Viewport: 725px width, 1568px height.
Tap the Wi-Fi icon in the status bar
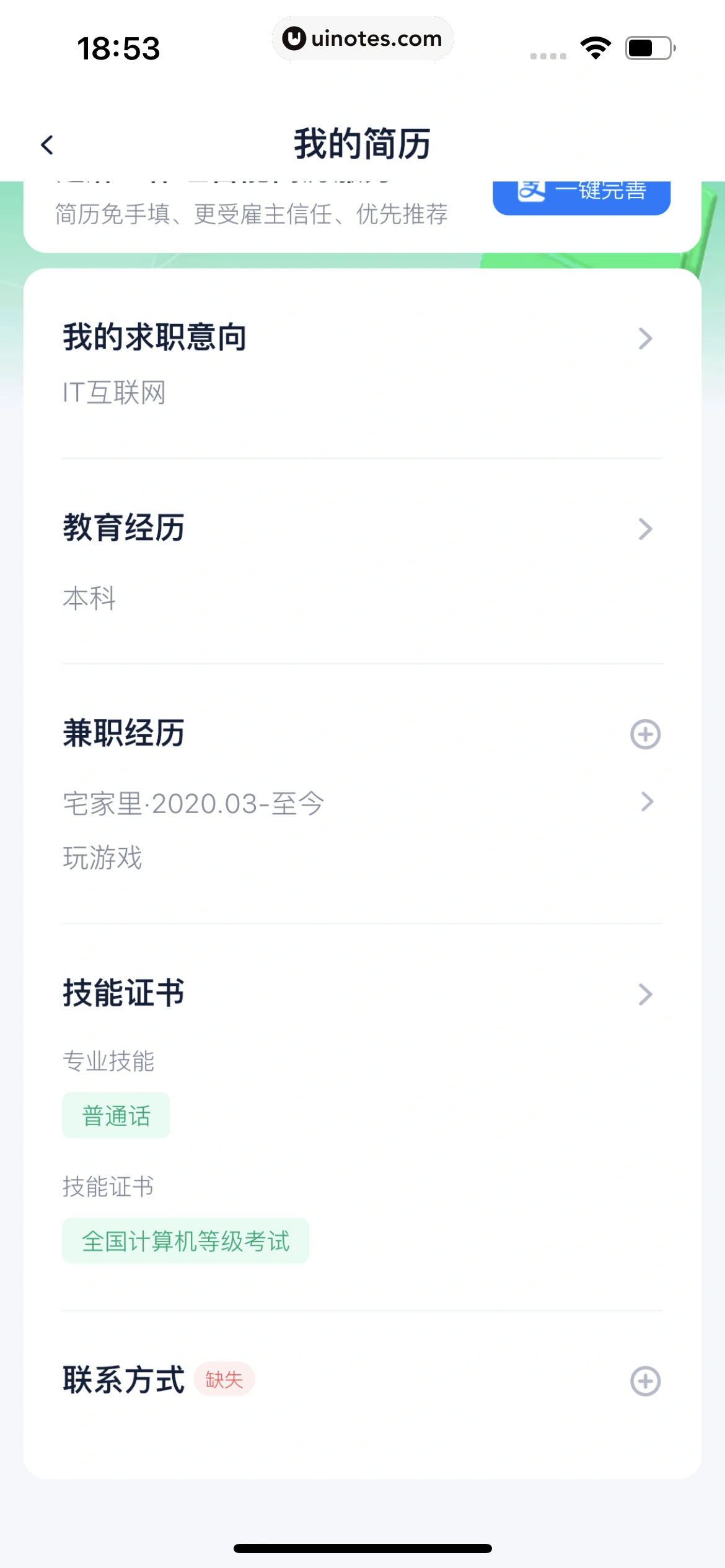[x=595, y=50]
